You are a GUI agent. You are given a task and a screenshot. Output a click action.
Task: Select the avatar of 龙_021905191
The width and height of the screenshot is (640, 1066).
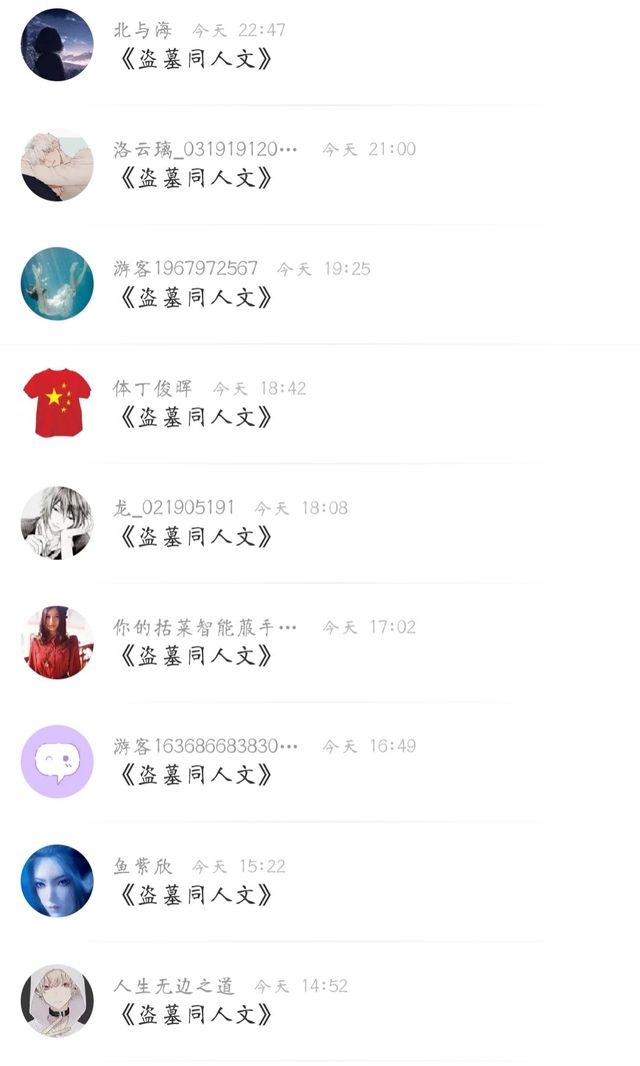pos(57,522)
